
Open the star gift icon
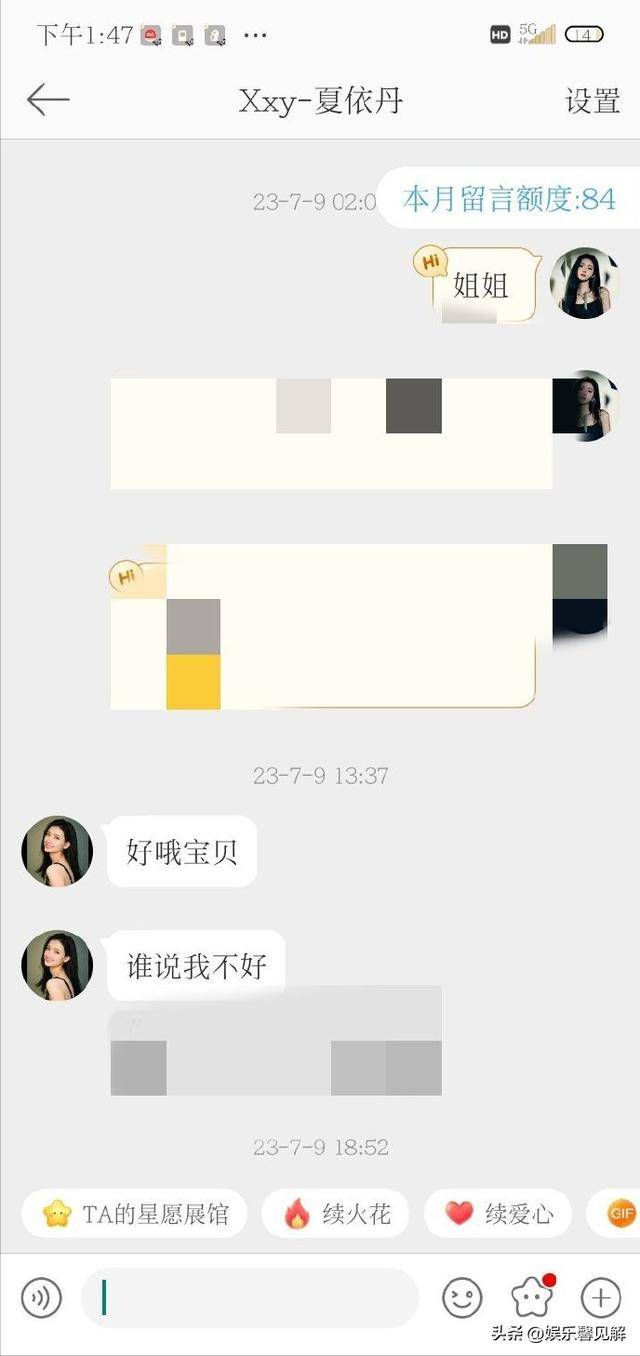tap(532, 1298)
